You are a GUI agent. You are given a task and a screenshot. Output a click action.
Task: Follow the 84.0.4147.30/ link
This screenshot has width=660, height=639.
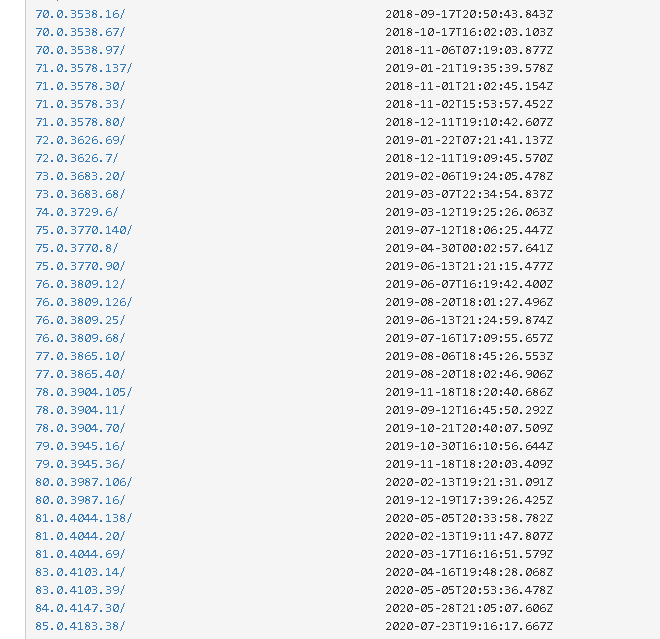[80, 608]
